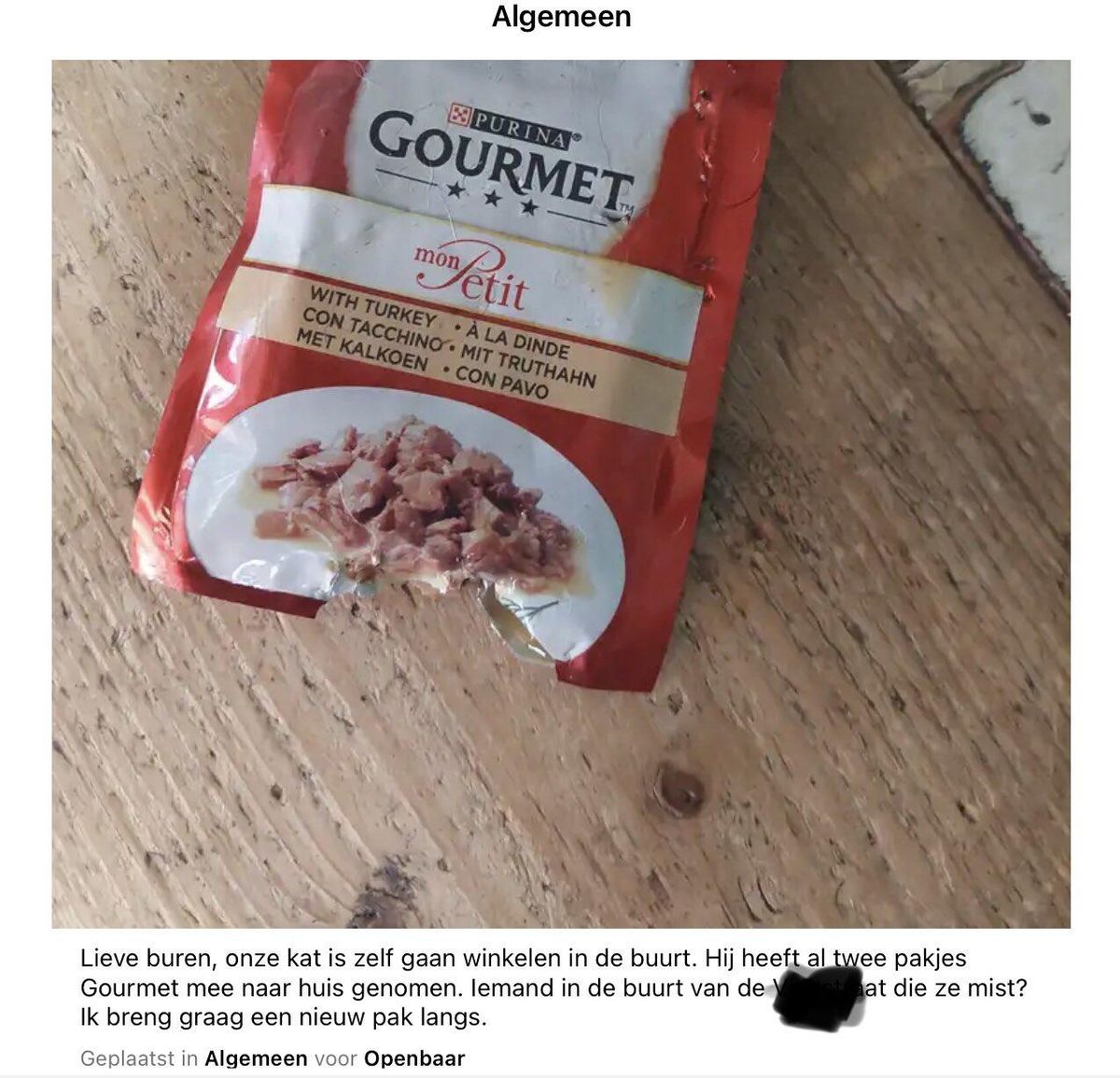The width and height of the screenshot is (1120, 1078).
Task: Open the Gourmet cat food post photo
Action: click(x=560, y=495)
